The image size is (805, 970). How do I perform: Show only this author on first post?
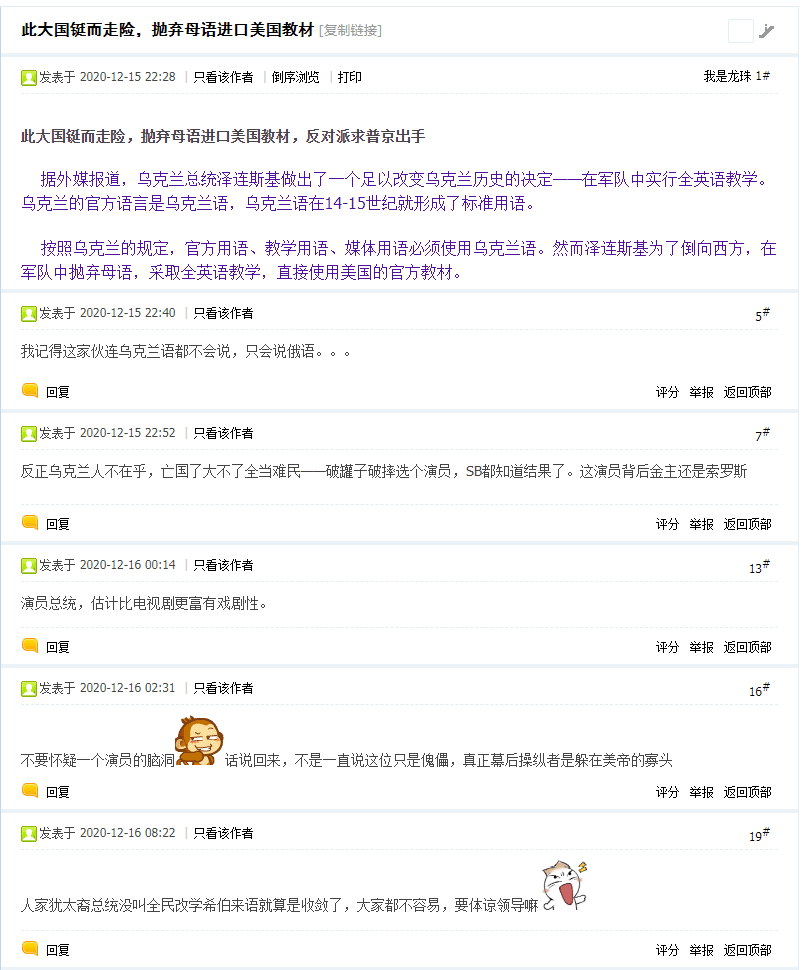[x=223, y=77]
